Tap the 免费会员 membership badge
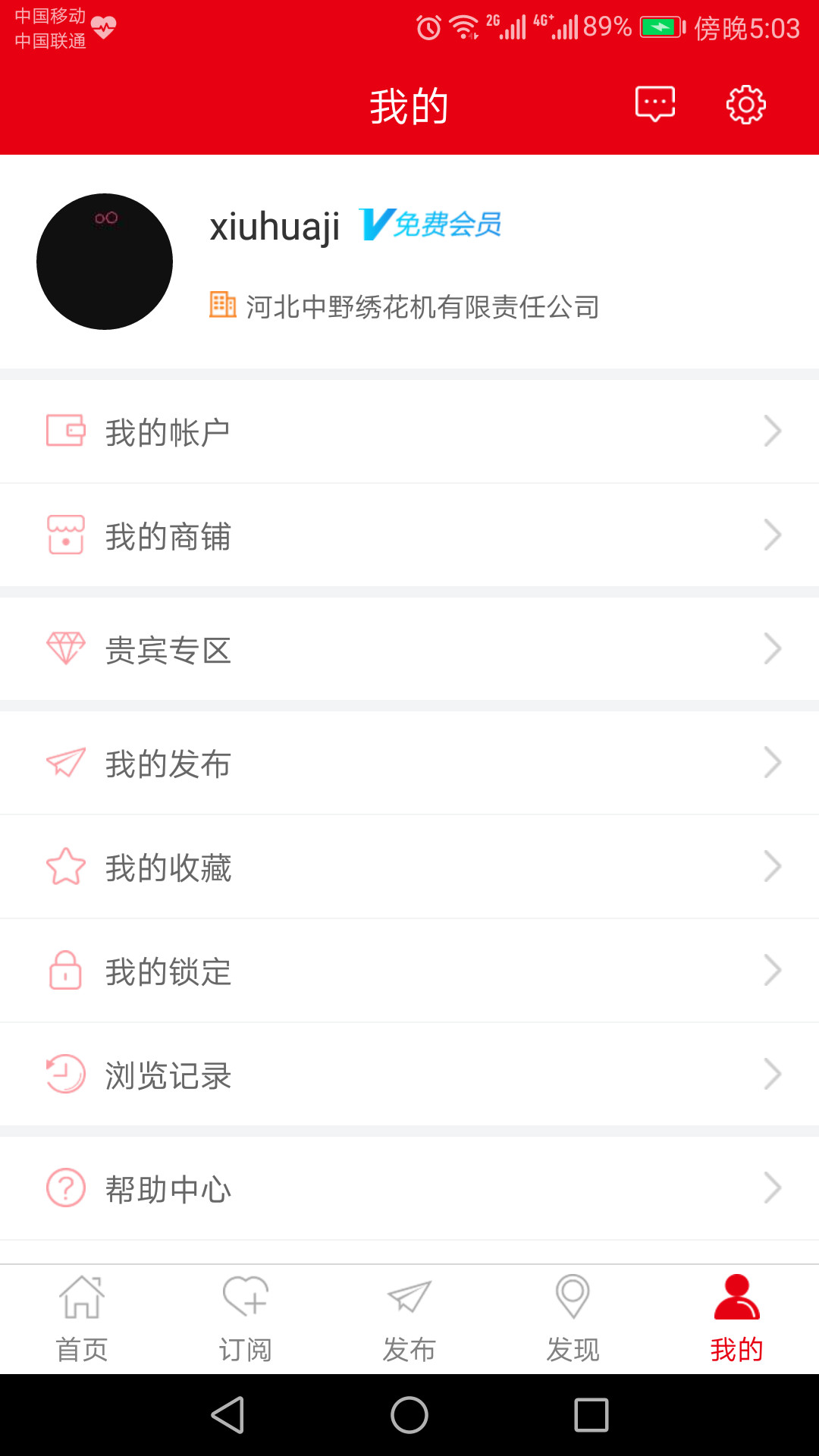Screen dimensions: 819x1456 pyautogui.click(x=430, y=224)
